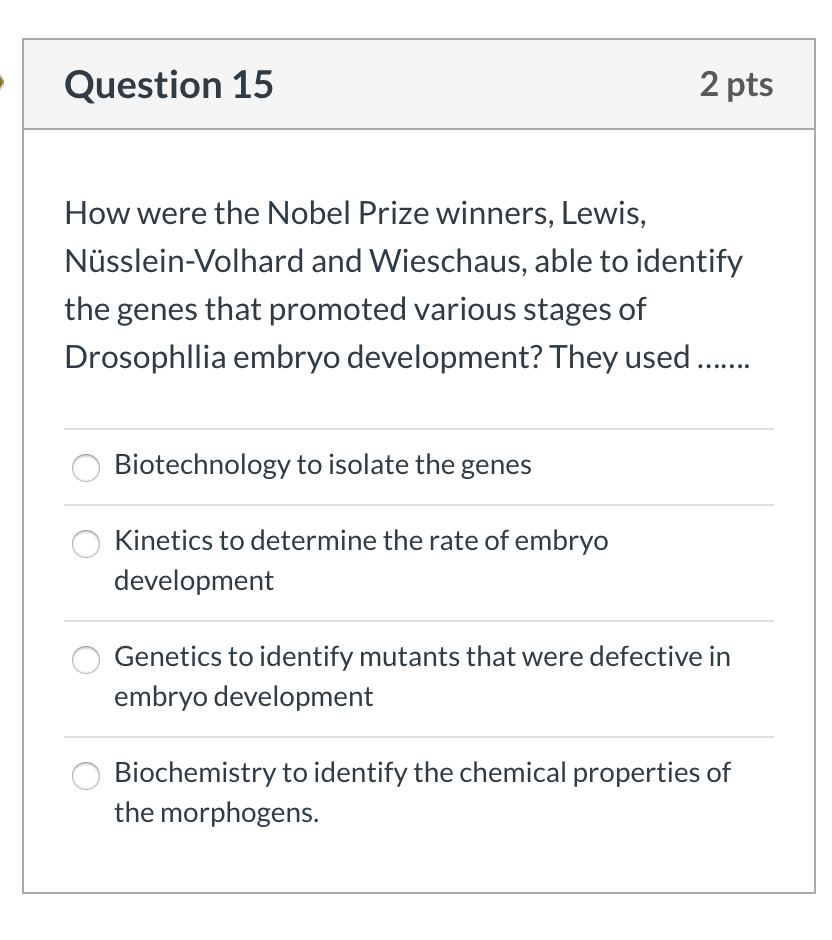Select the 'Genetics to identify mutants' radio button

[86, 660]
